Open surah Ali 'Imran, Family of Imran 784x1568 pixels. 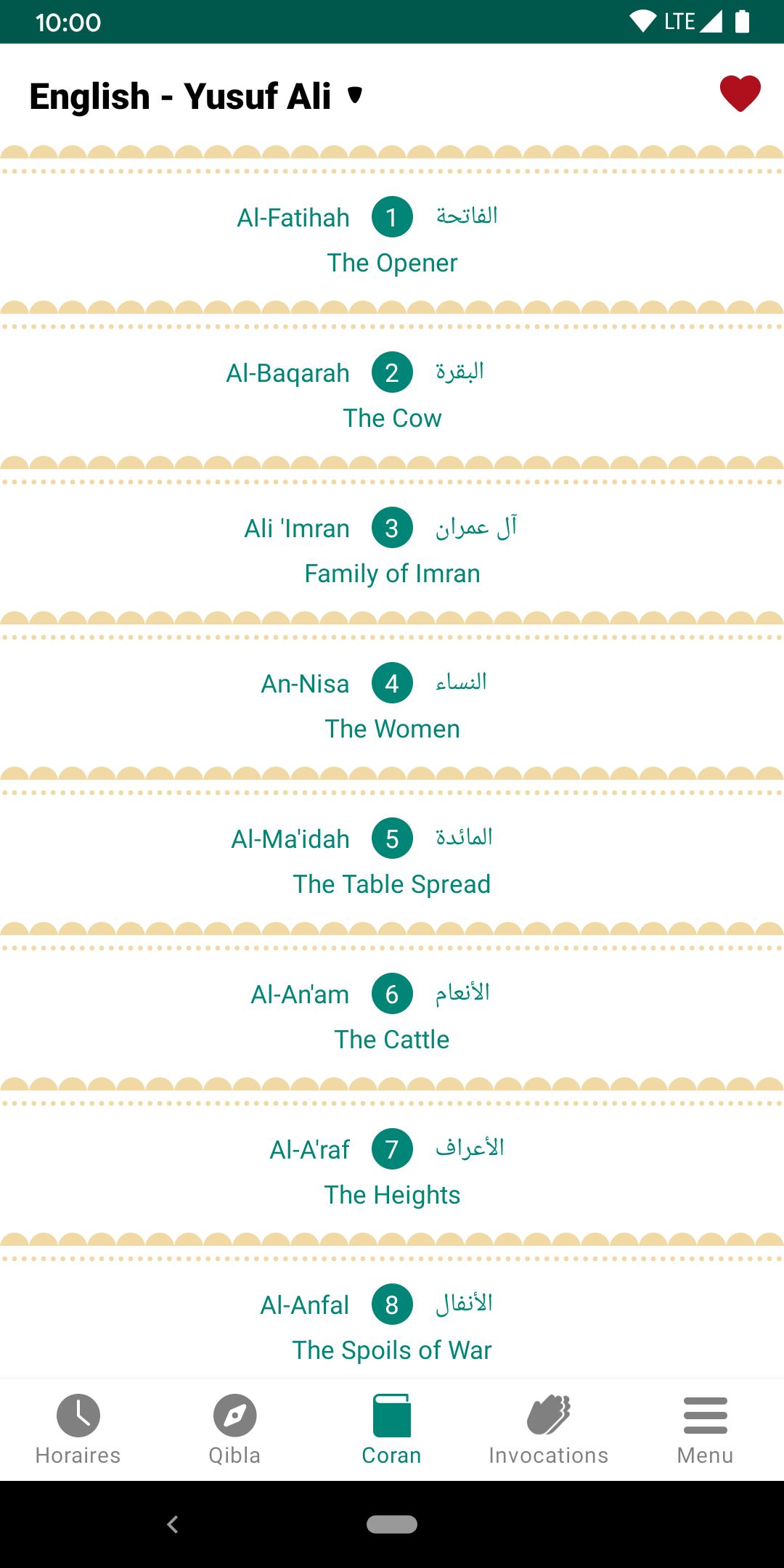(392, 548)
